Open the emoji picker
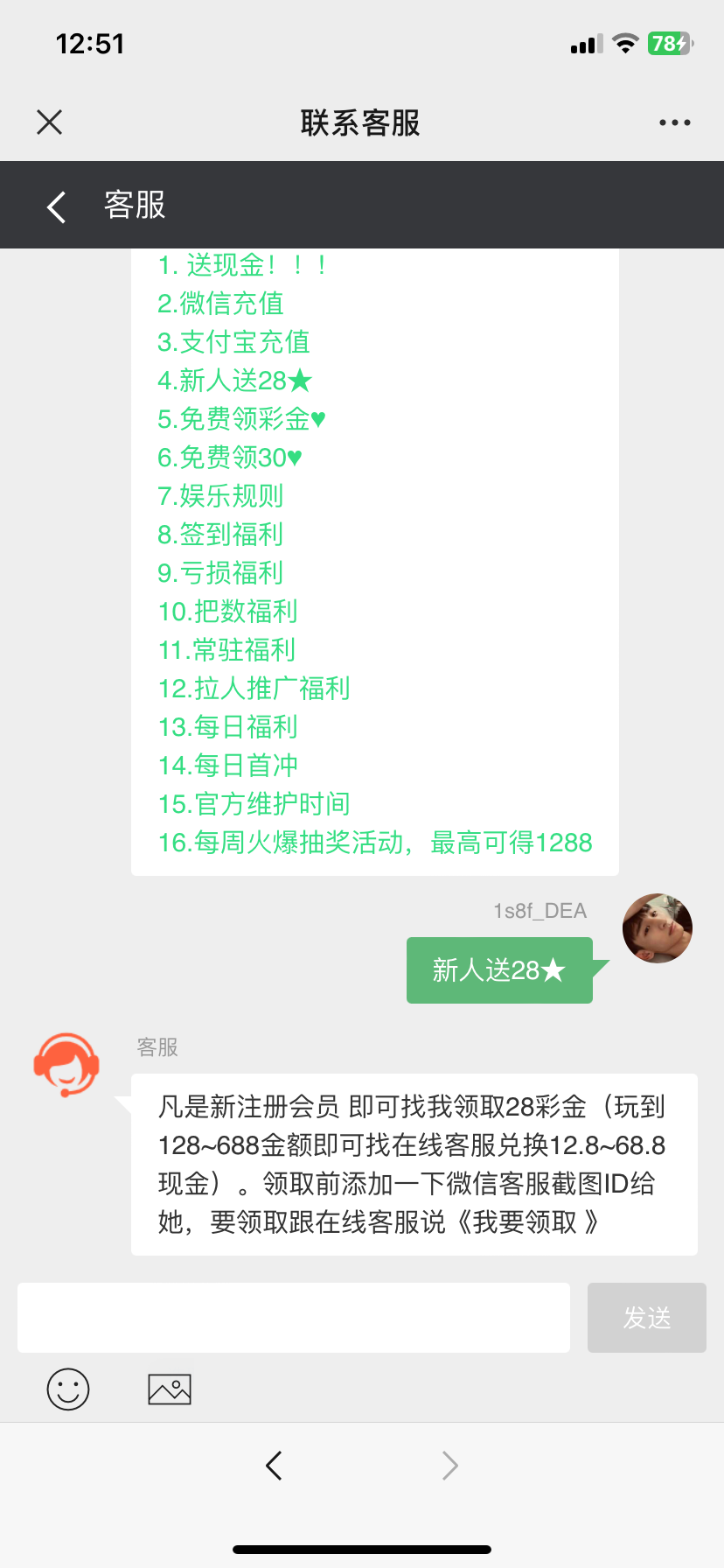Viewport: 724px width, 1568px height. point(68,1389)
